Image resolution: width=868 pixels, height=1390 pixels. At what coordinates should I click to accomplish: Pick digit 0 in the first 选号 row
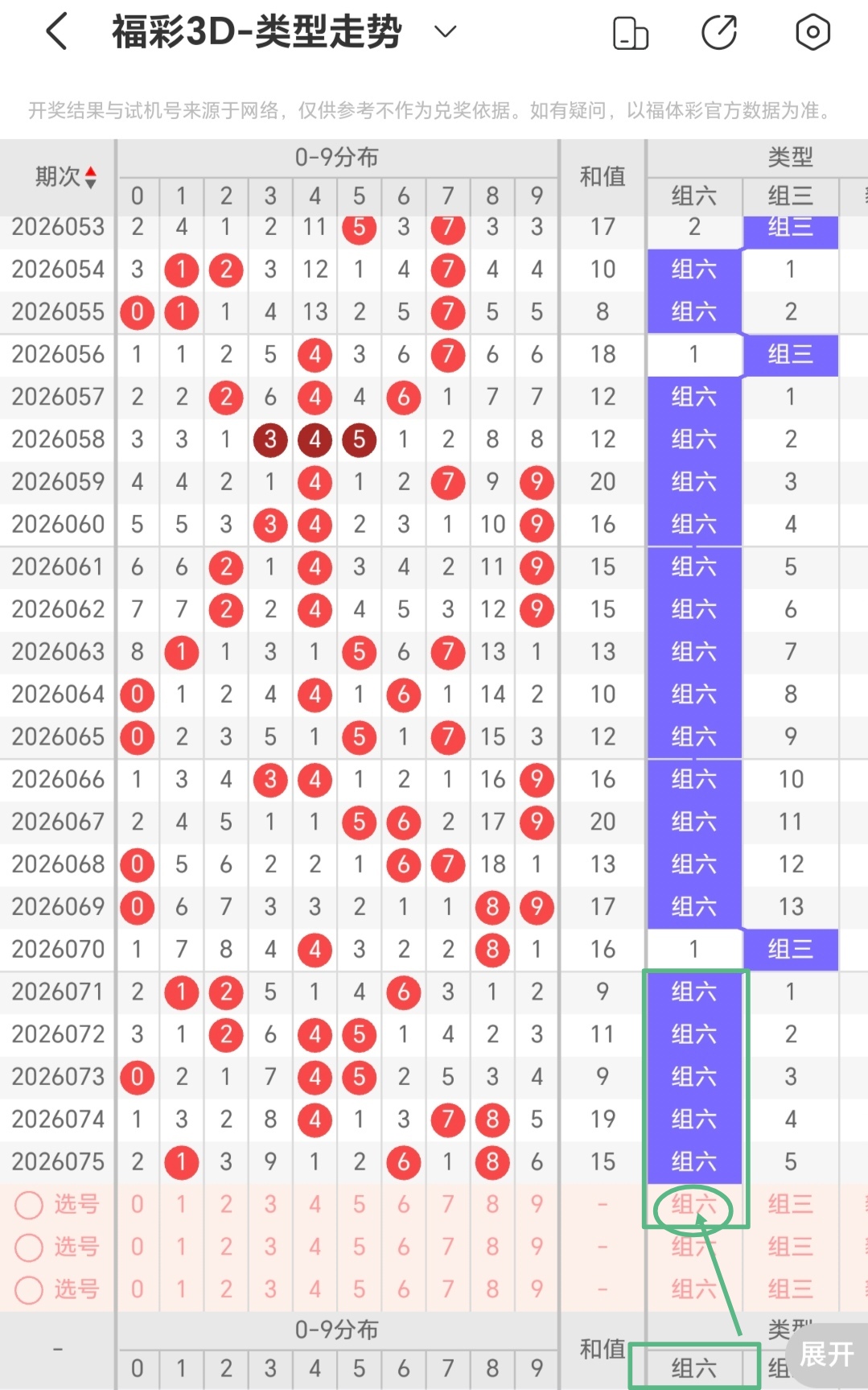137,1205
